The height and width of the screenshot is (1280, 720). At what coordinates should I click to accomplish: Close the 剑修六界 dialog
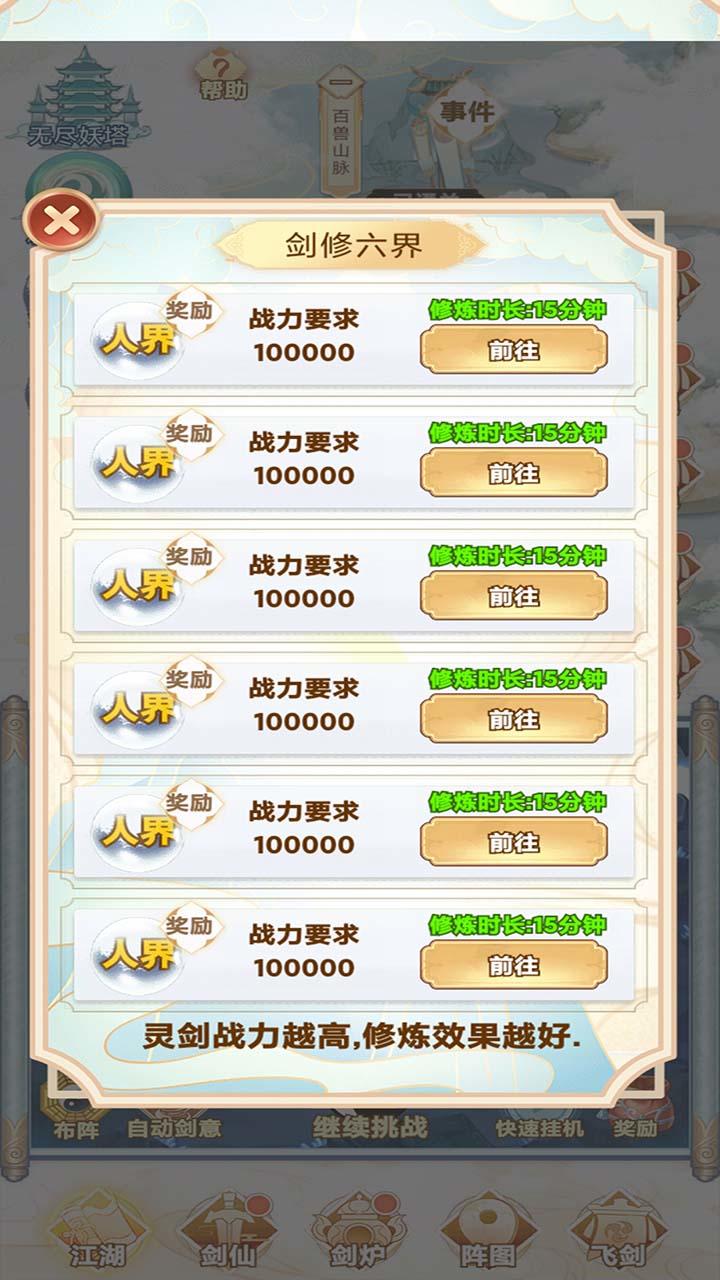pos(60,221)
